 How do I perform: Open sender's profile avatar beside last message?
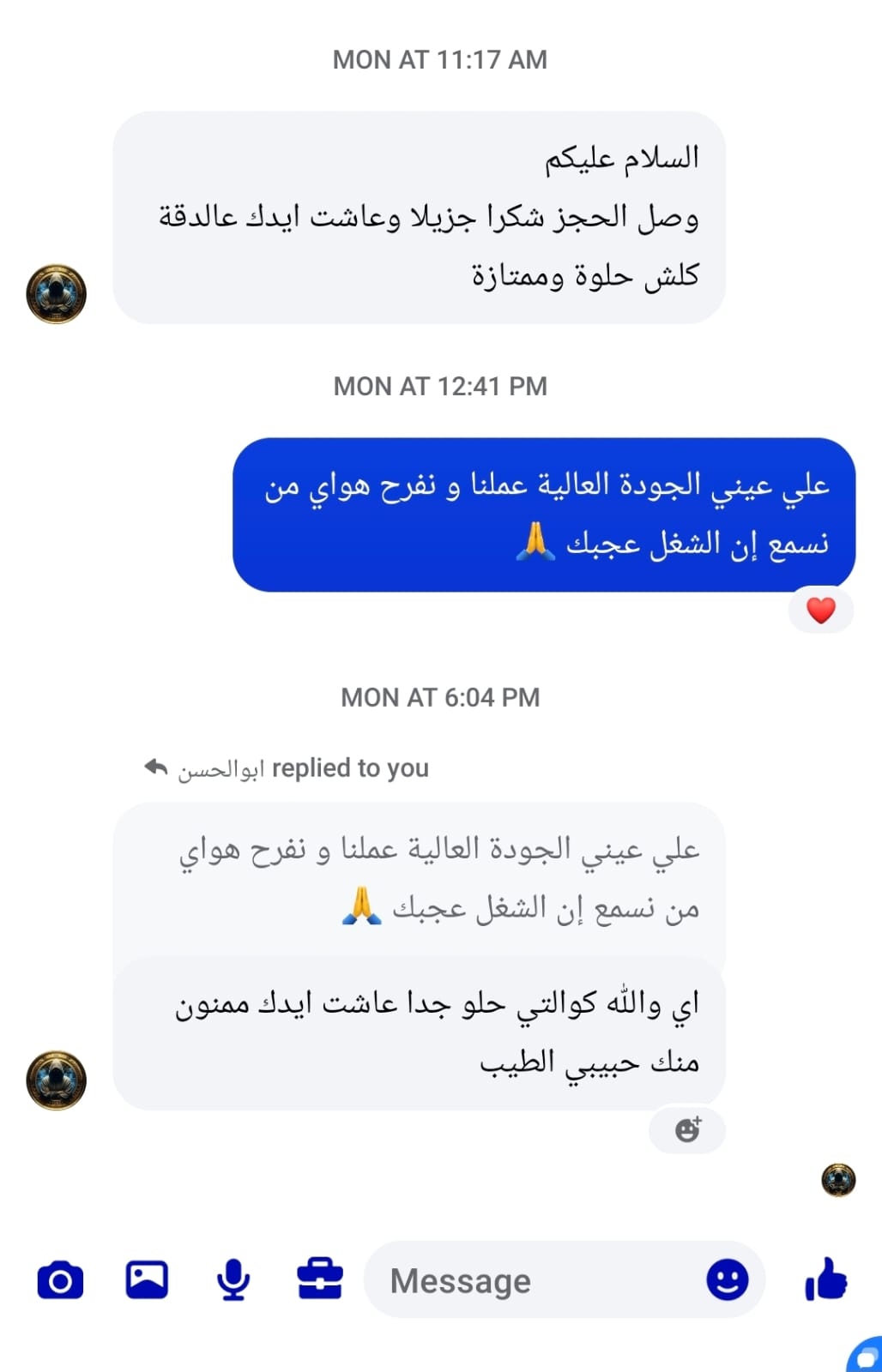pos(57,1080)
